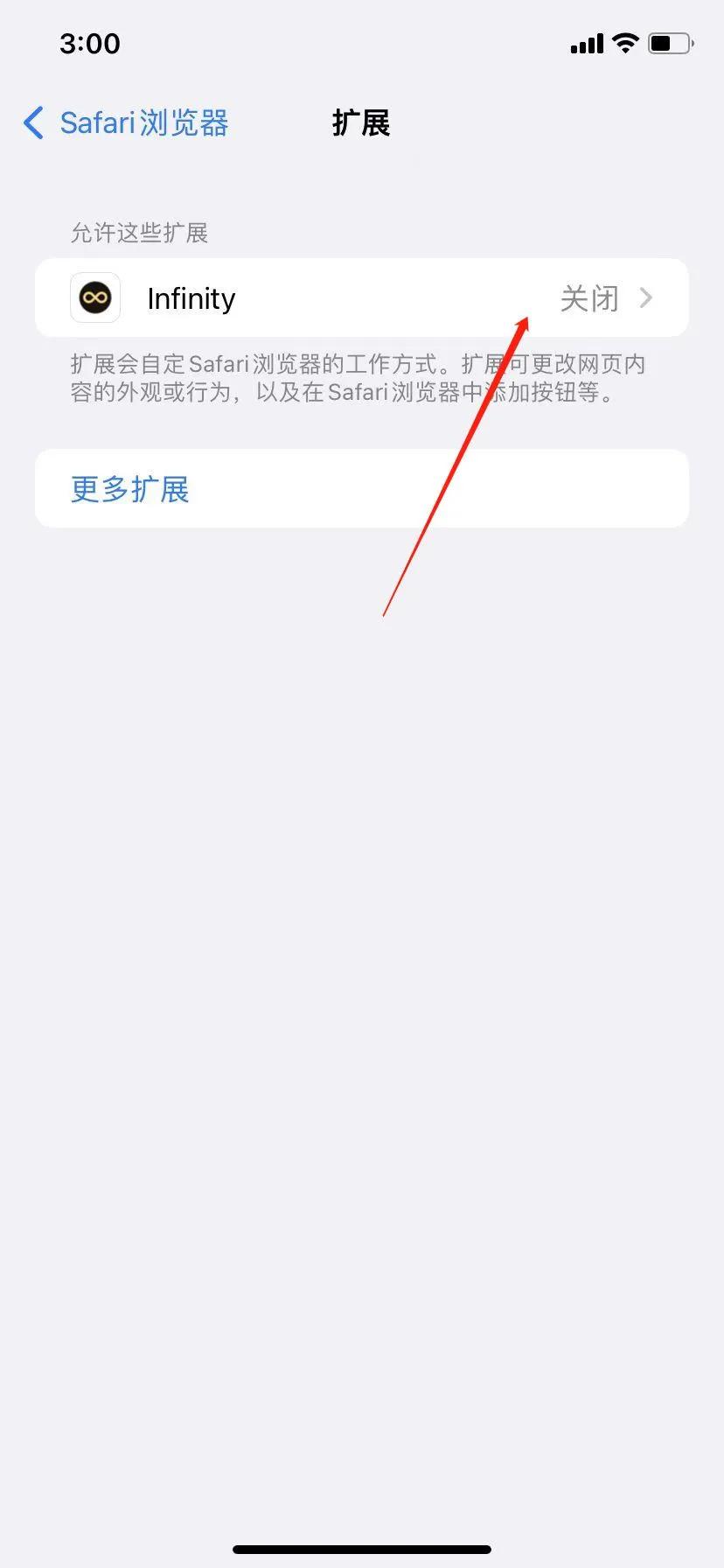
Task: Tap the Safari 浏览器 back label
Action: coord(144,123)
